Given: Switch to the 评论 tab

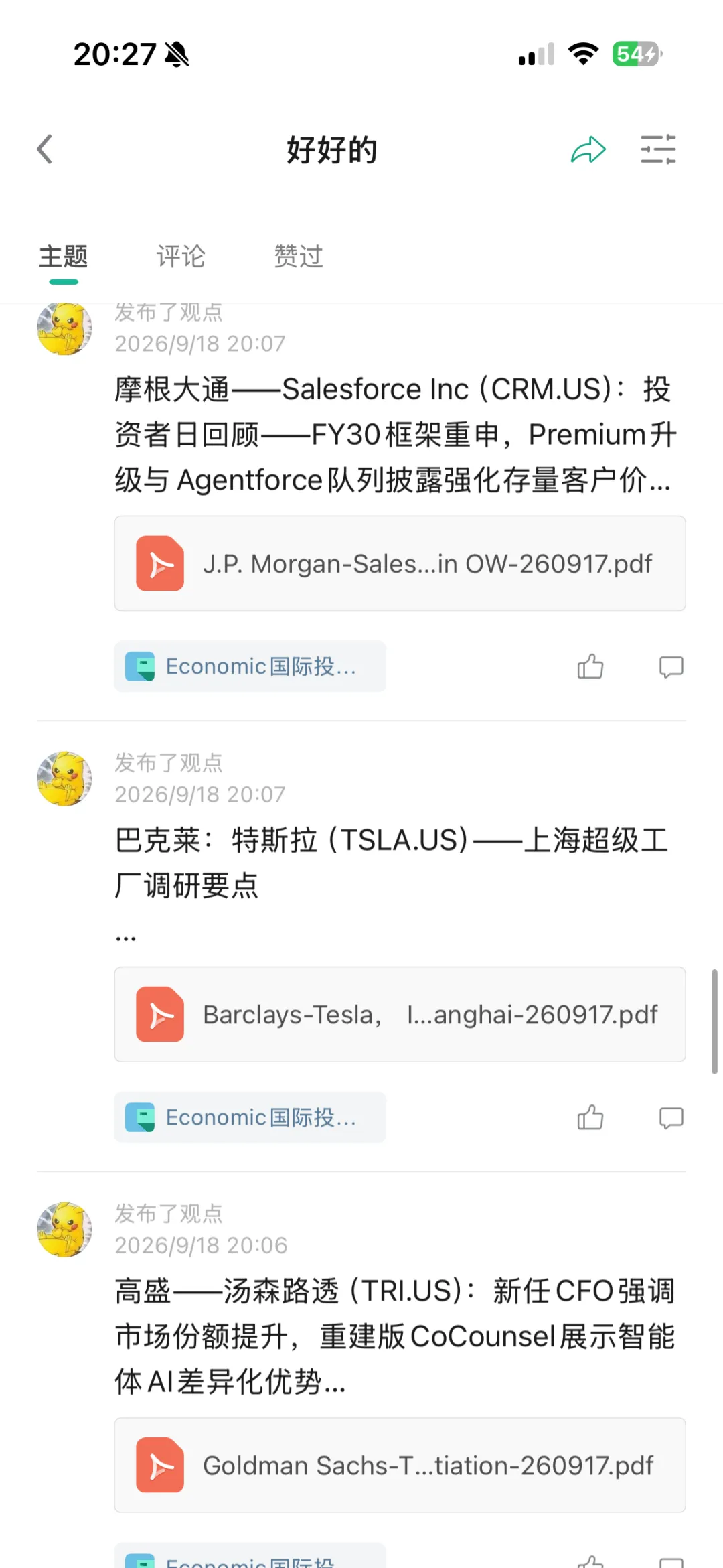Looking at the screenshot, I should (181, 257).
